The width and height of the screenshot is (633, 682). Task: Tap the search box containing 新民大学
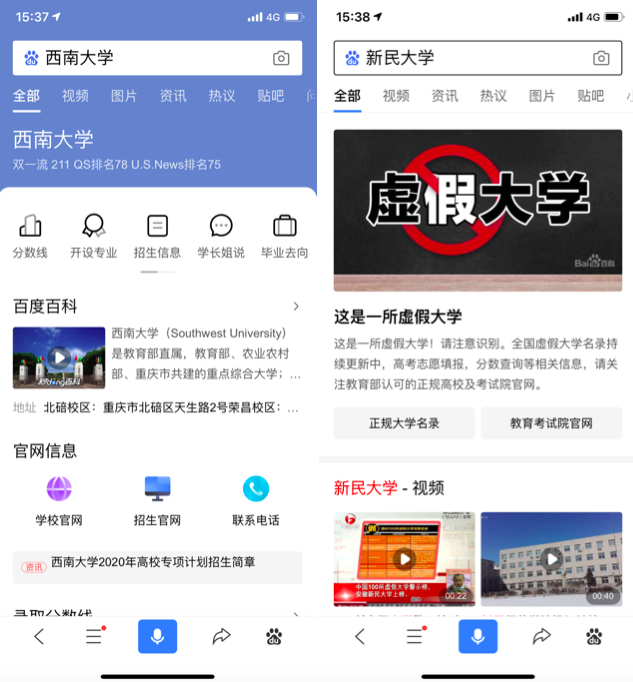click(460, 58)
